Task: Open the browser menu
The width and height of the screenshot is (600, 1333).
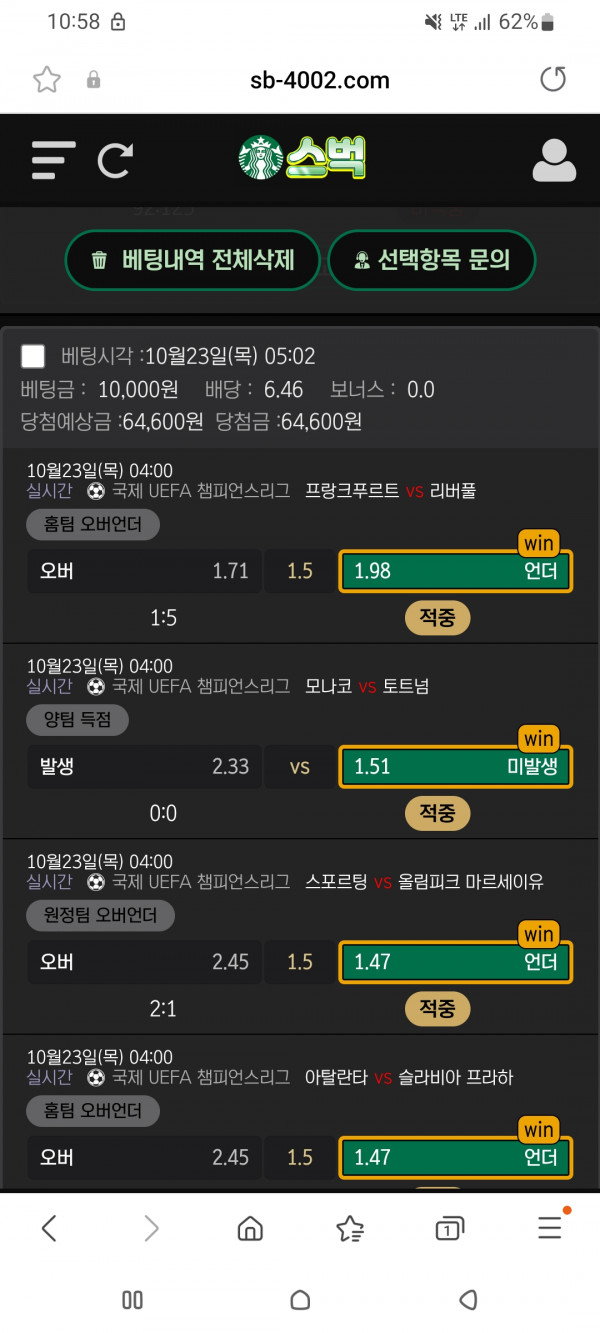Action: tap(550, 1228)
